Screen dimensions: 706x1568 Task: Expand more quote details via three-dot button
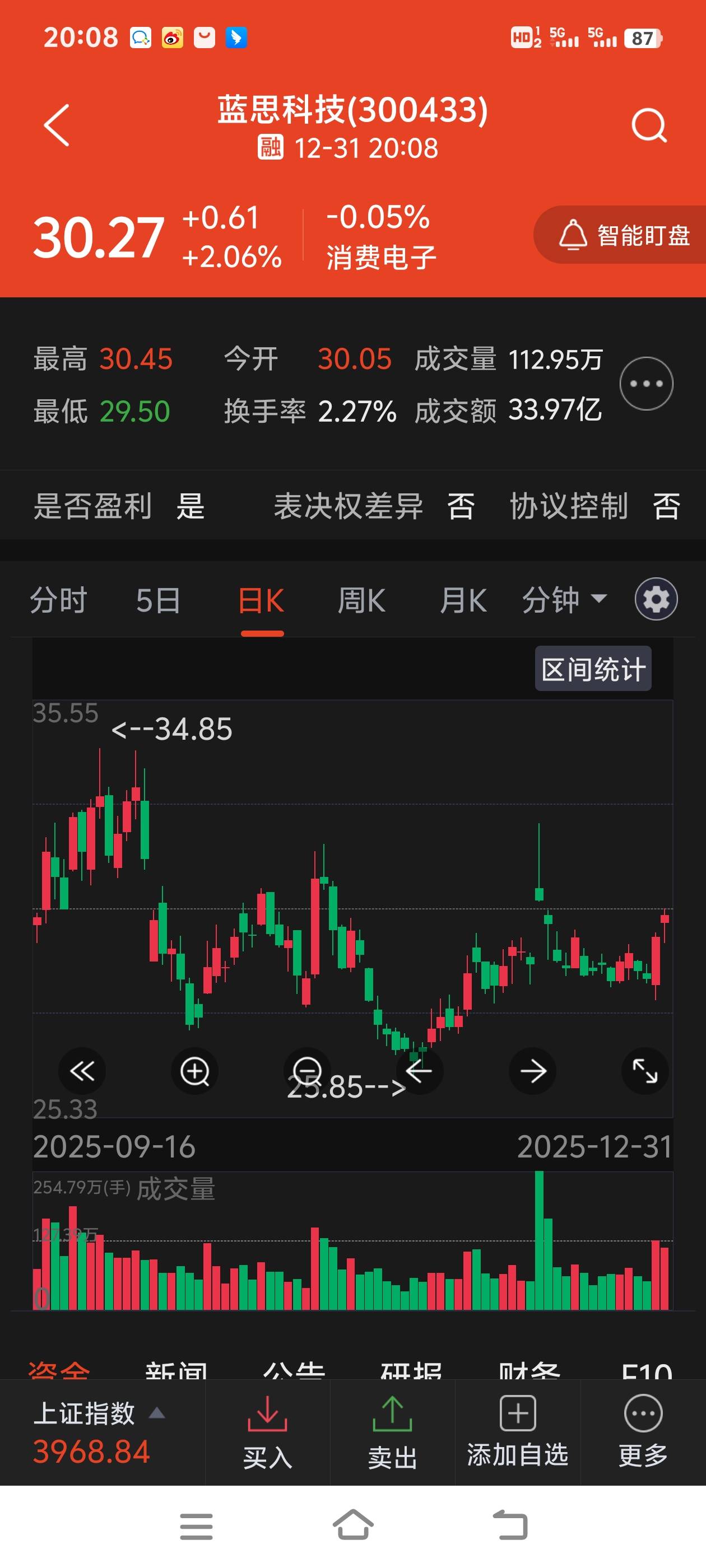(x=645, y=384)
